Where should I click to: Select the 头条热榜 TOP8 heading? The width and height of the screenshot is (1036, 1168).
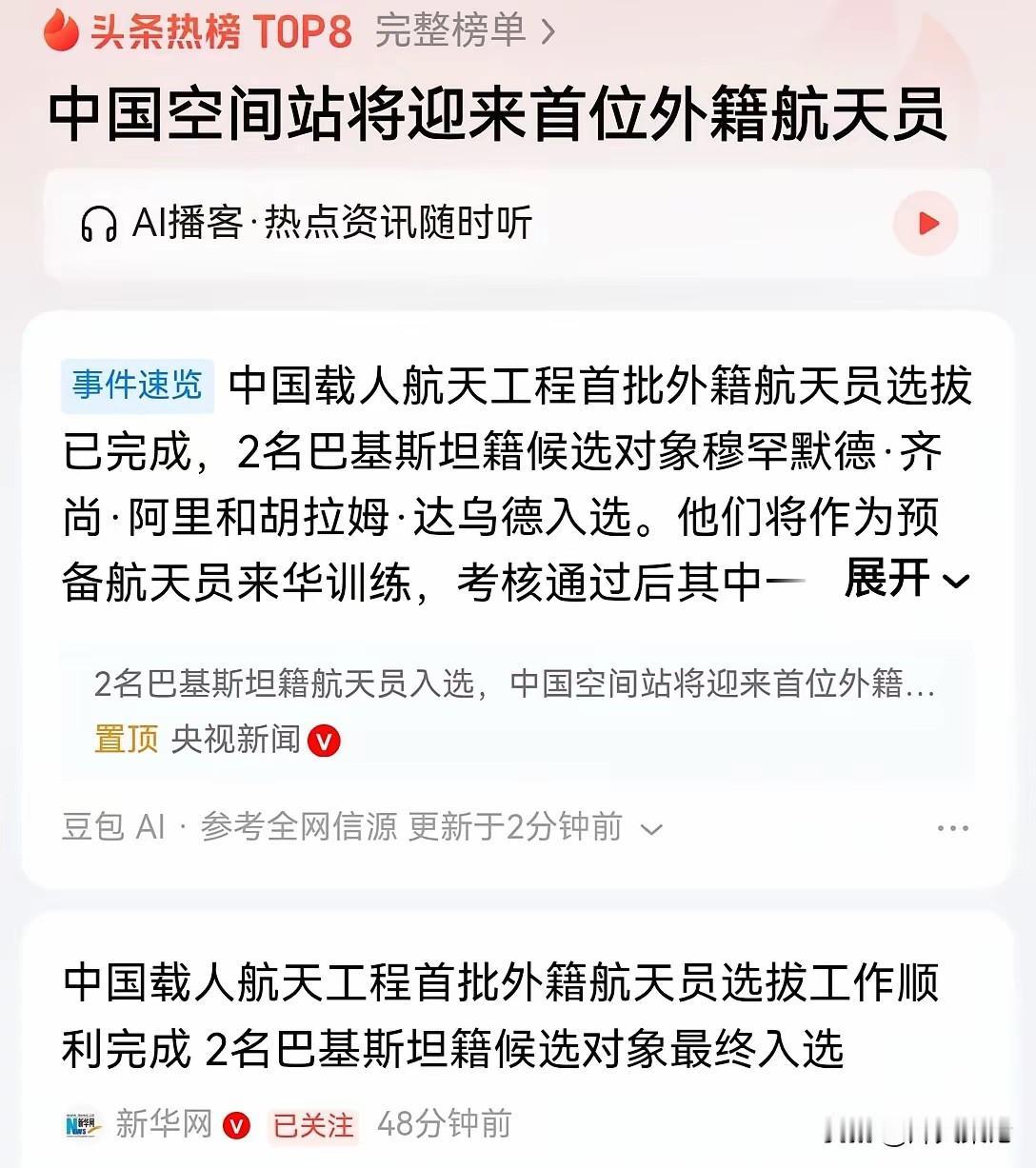click(x=217, y=31)
